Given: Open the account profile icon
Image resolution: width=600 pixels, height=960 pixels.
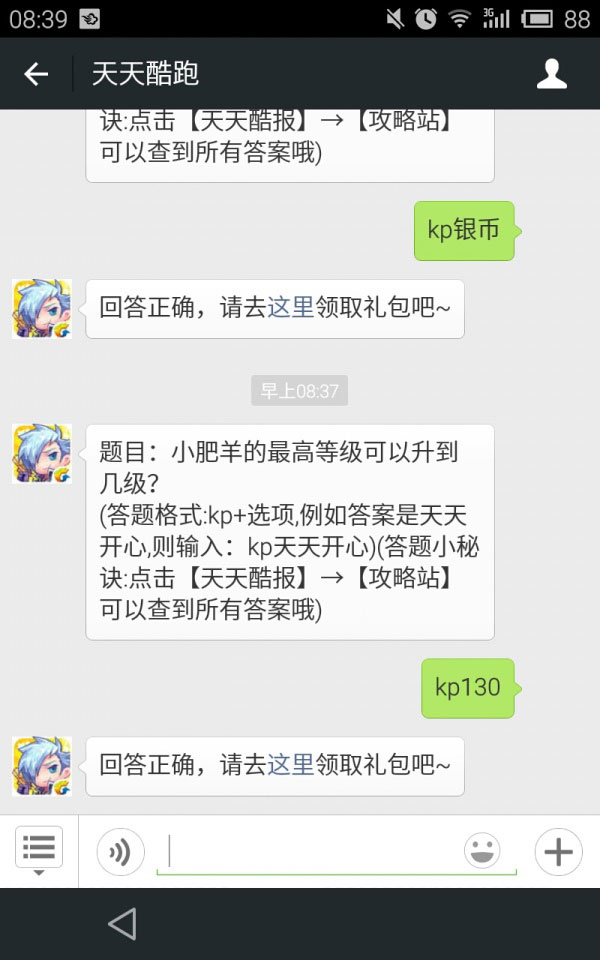Looking at the screenshot, I should tap(552, 74).
